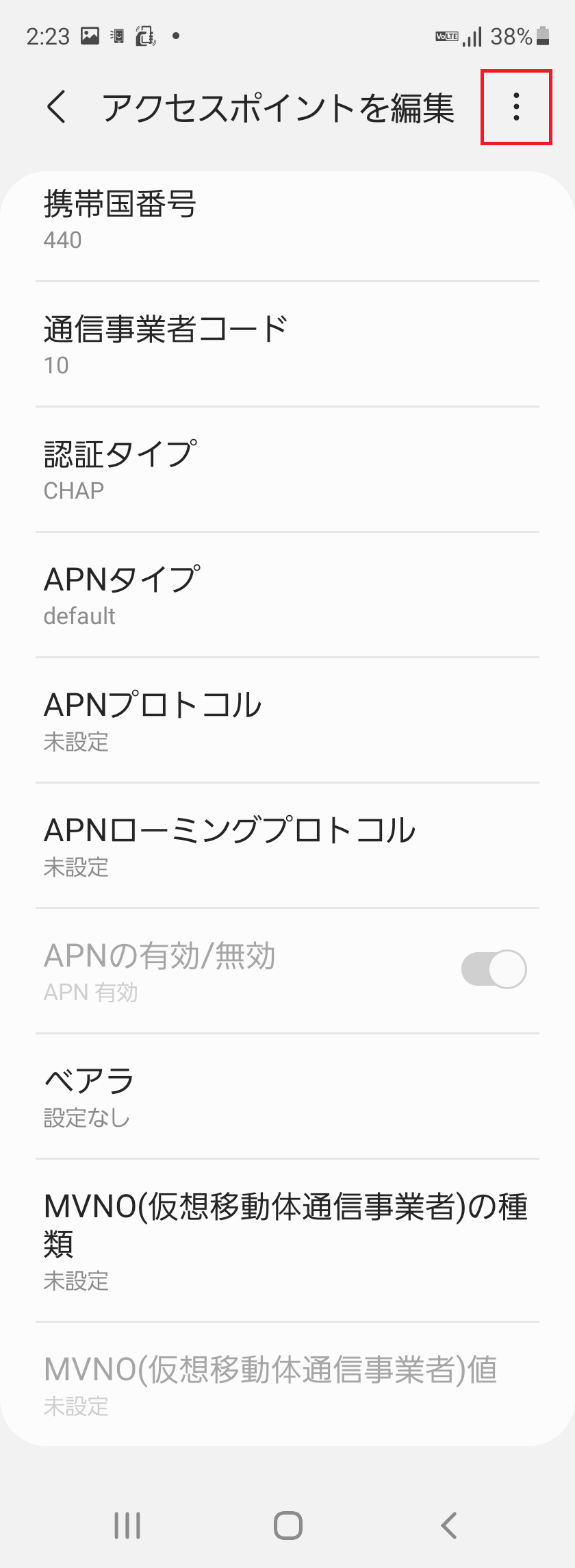Viewport: 575px width, 1568px height.
Task: Tap the VoLTE status icon
Action: click(x=446, y=36)
